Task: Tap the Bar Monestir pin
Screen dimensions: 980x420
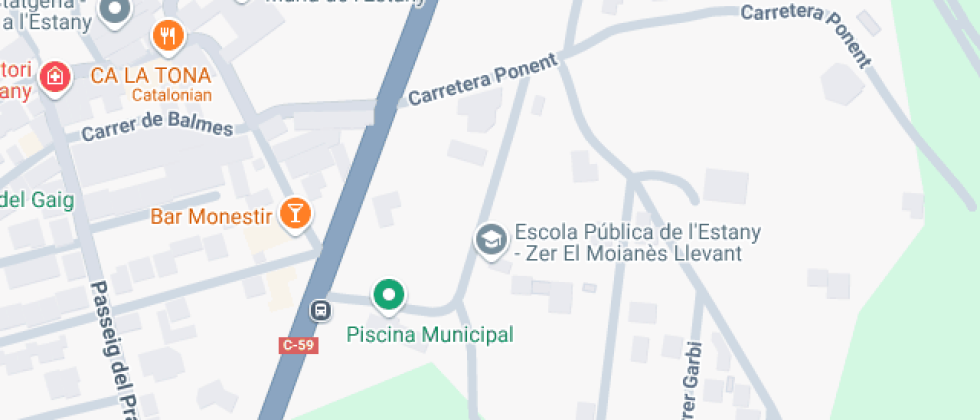Action: [296, 213]
